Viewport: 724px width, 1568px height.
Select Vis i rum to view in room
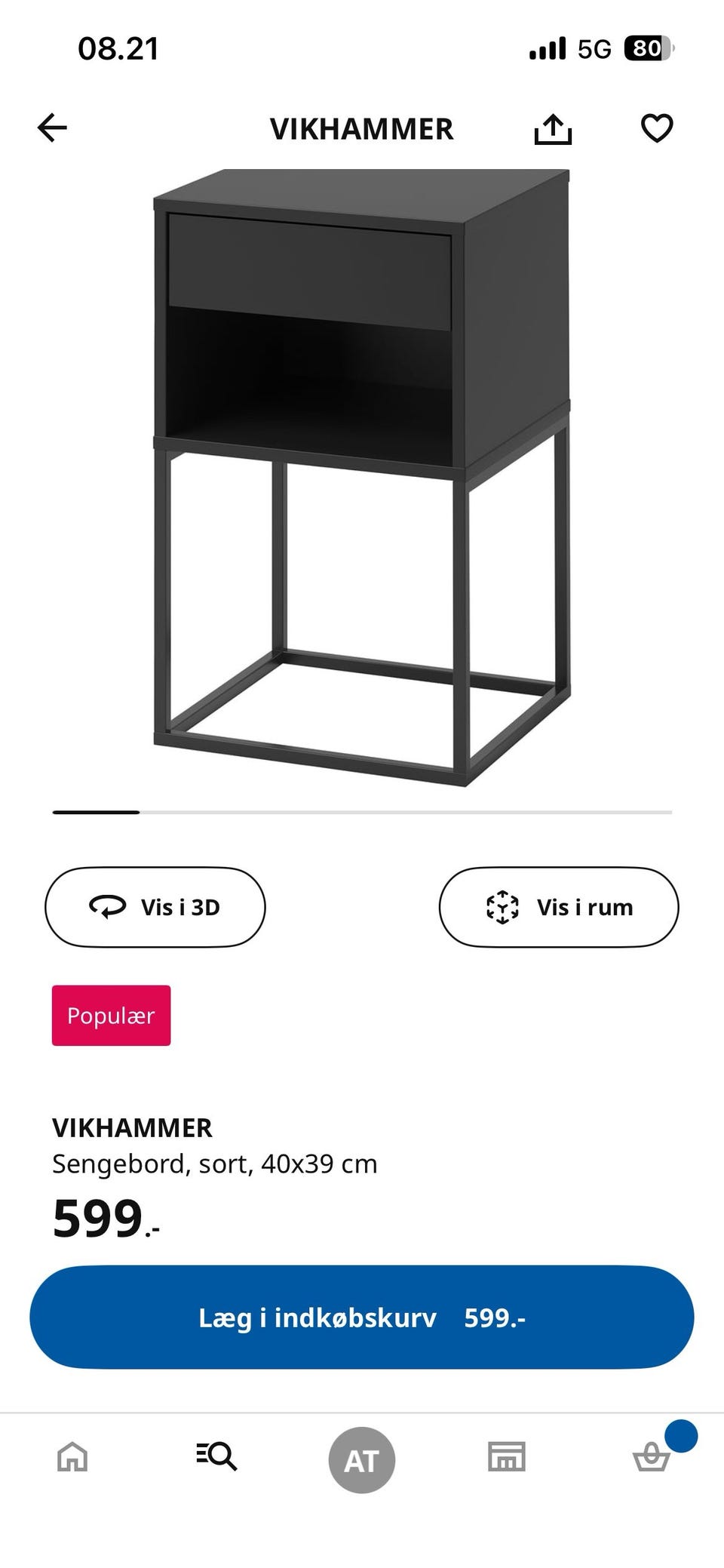click(x=558, y=907)
